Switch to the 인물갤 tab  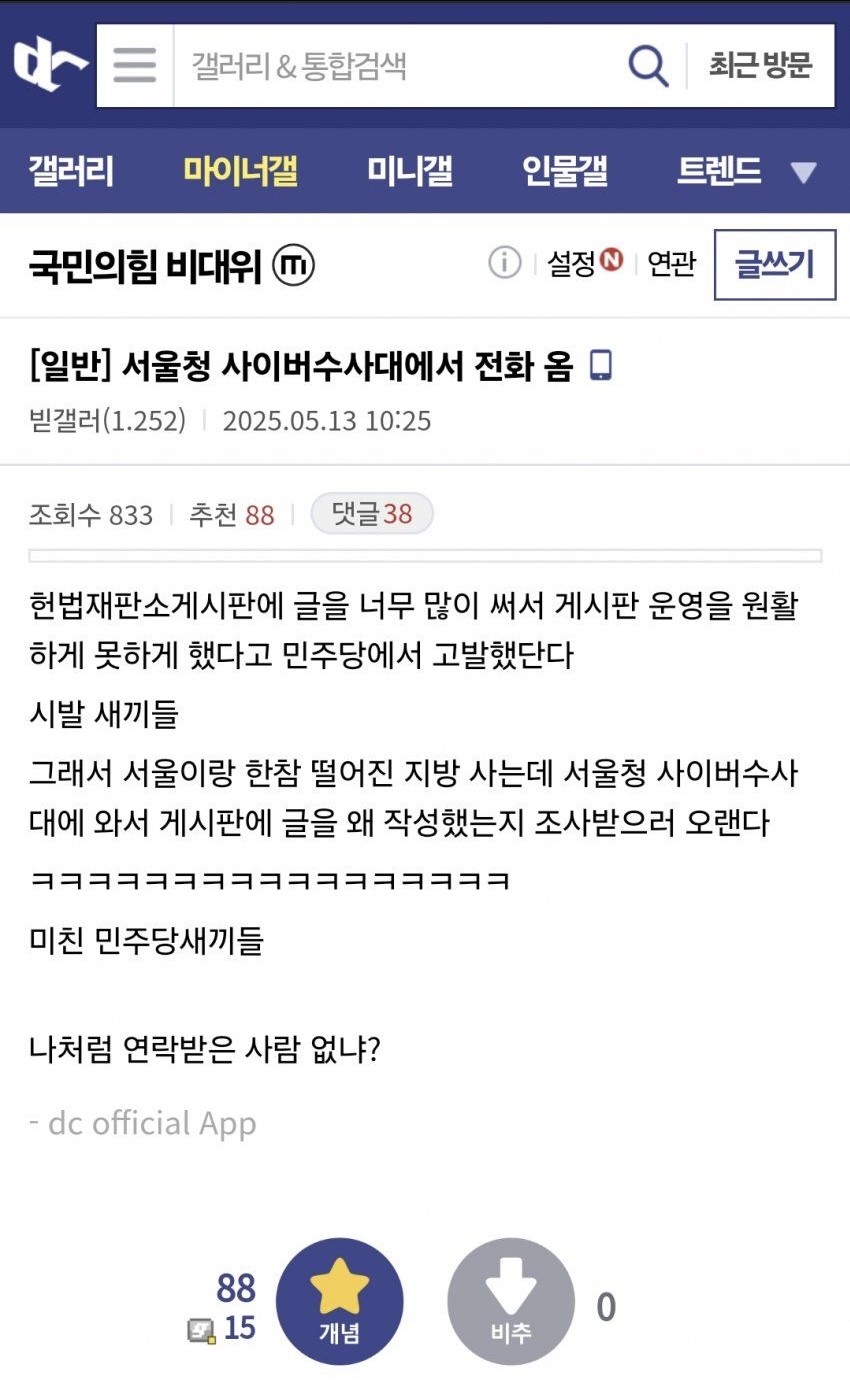565,171
